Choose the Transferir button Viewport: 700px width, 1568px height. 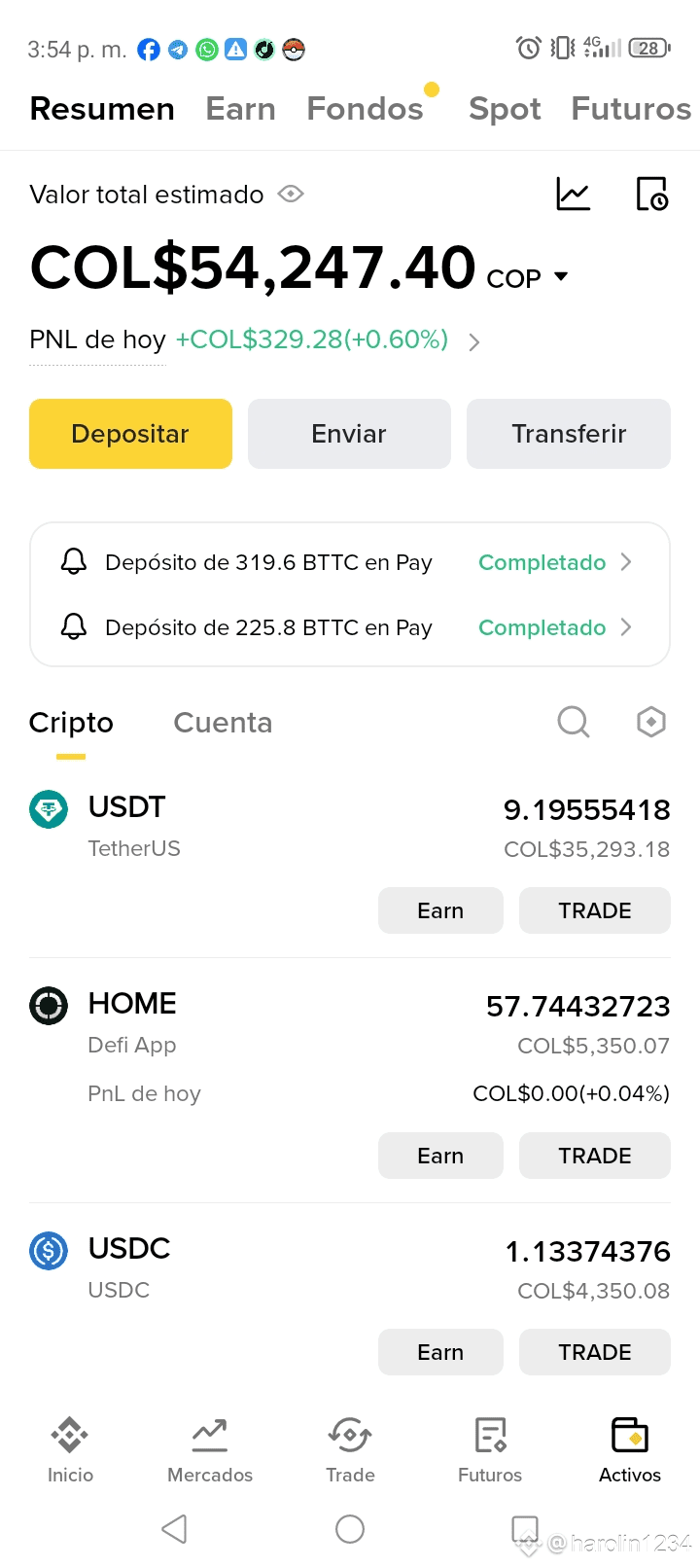(x=569, y=434)
